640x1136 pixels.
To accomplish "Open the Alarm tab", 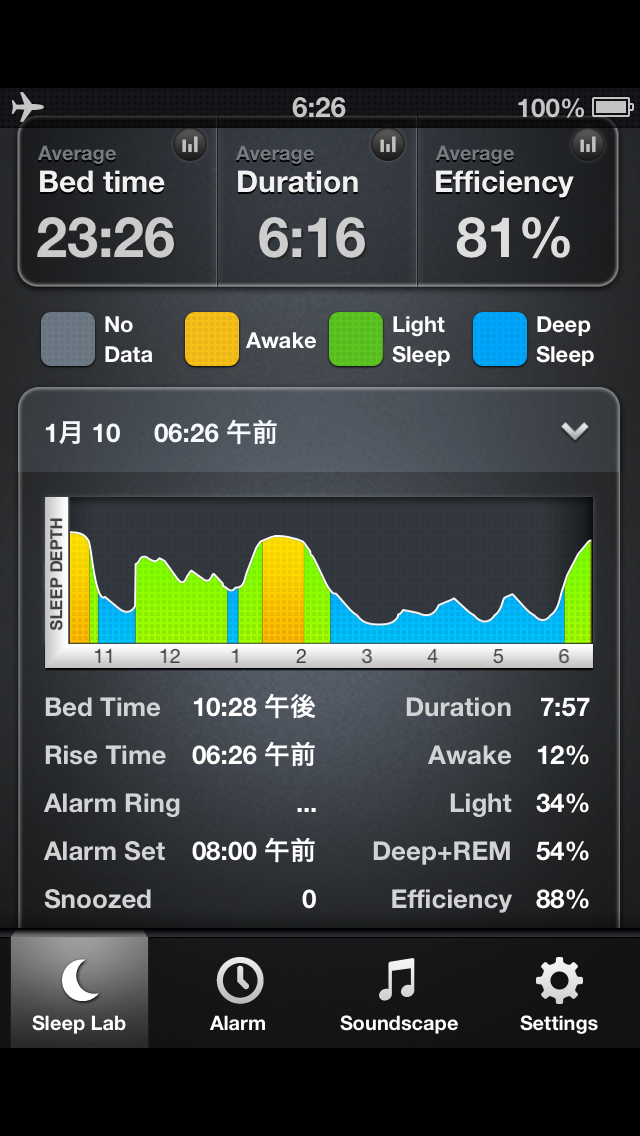I will click(238, 992).
